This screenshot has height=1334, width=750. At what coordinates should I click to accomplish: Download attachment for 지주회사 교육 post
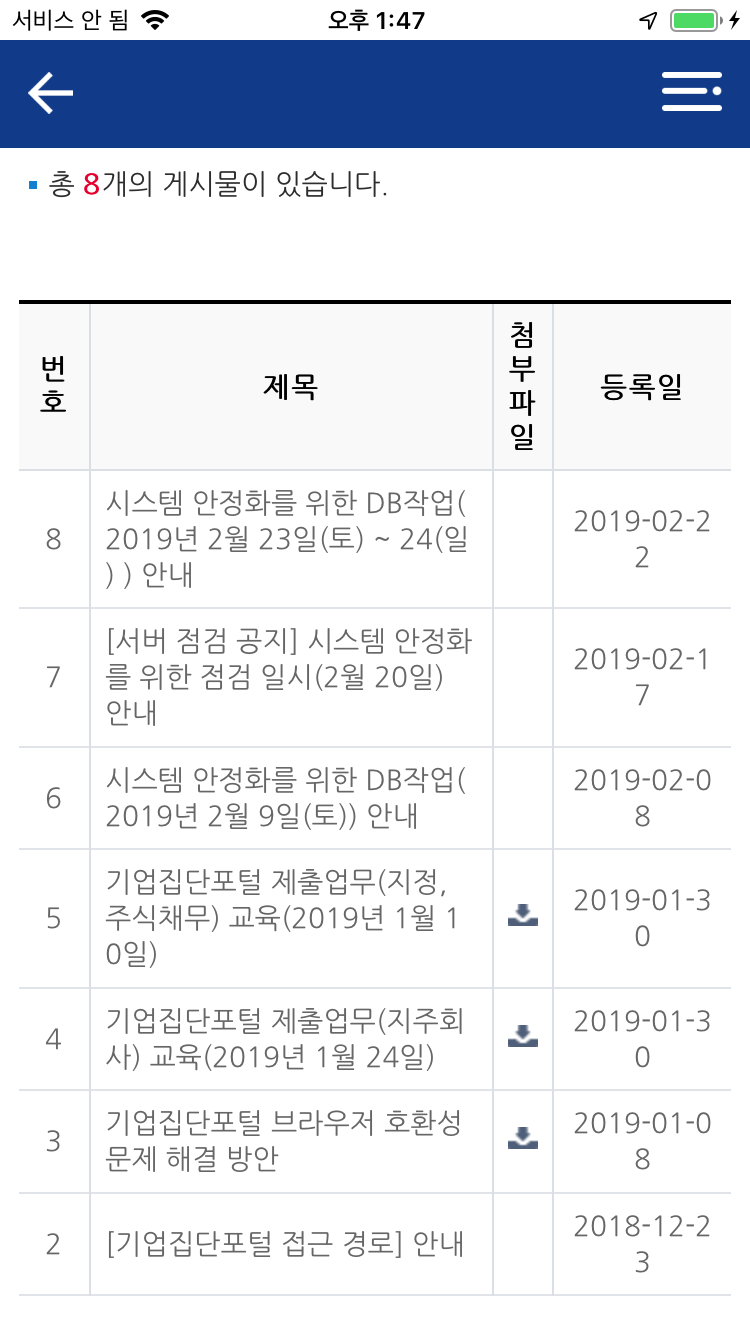click(x=523, y=1036)
